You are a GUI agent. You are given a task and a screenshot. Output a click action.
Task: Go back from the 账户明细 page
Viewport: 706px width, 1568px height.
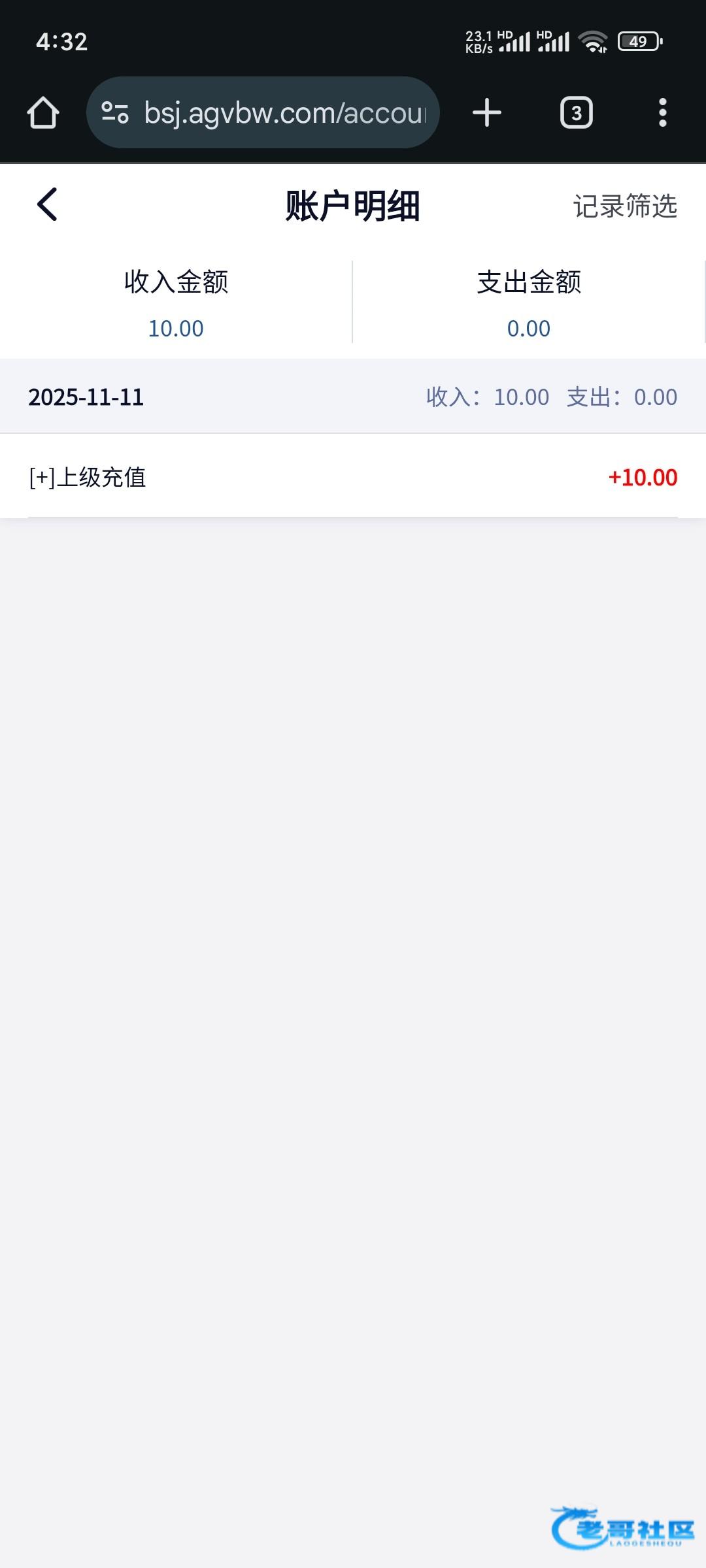click(x=47, y=205)
